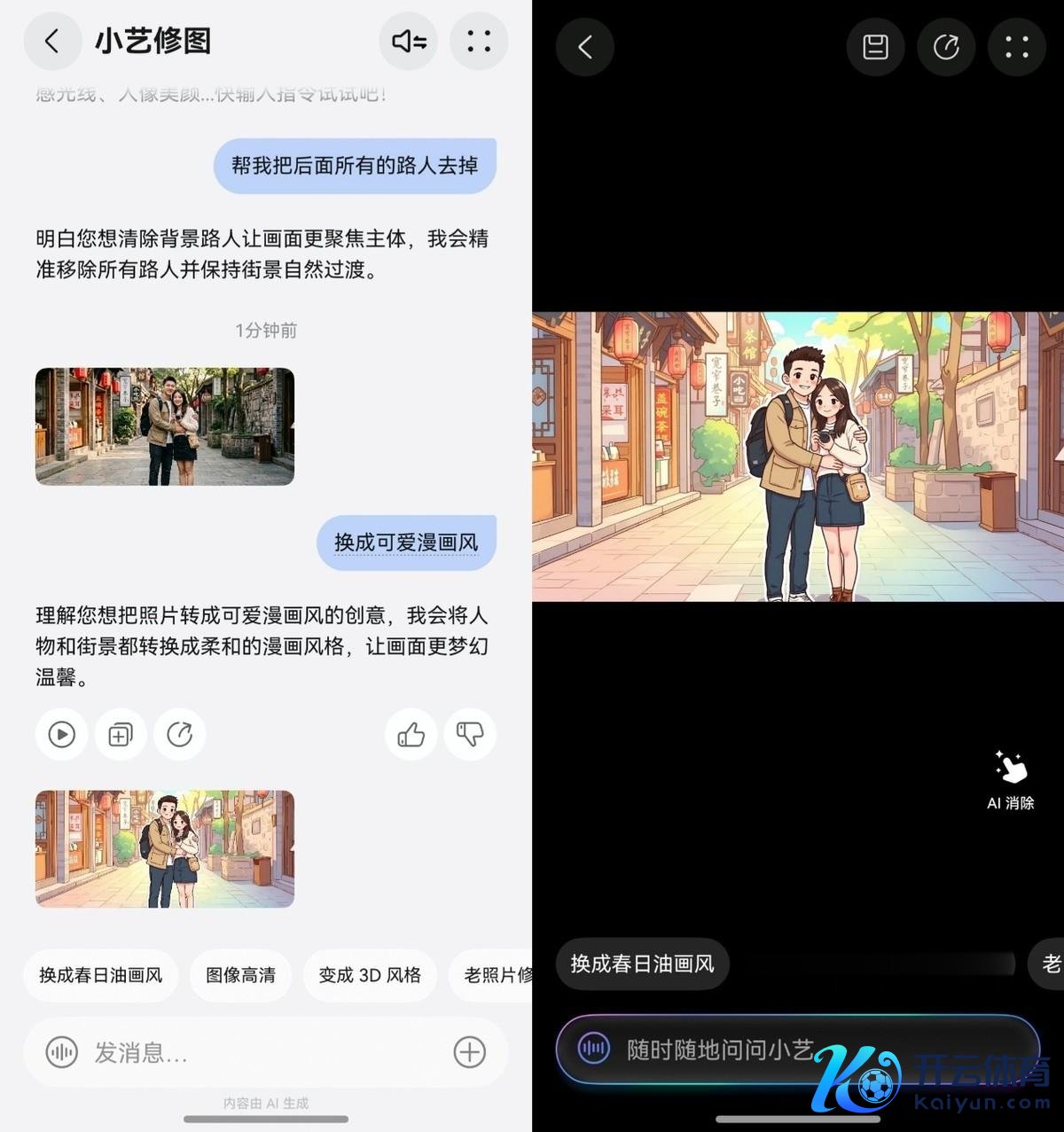Start voice input in the 发消息 bar
Screen dimensions: 1064x1132
click(62, 1052)
